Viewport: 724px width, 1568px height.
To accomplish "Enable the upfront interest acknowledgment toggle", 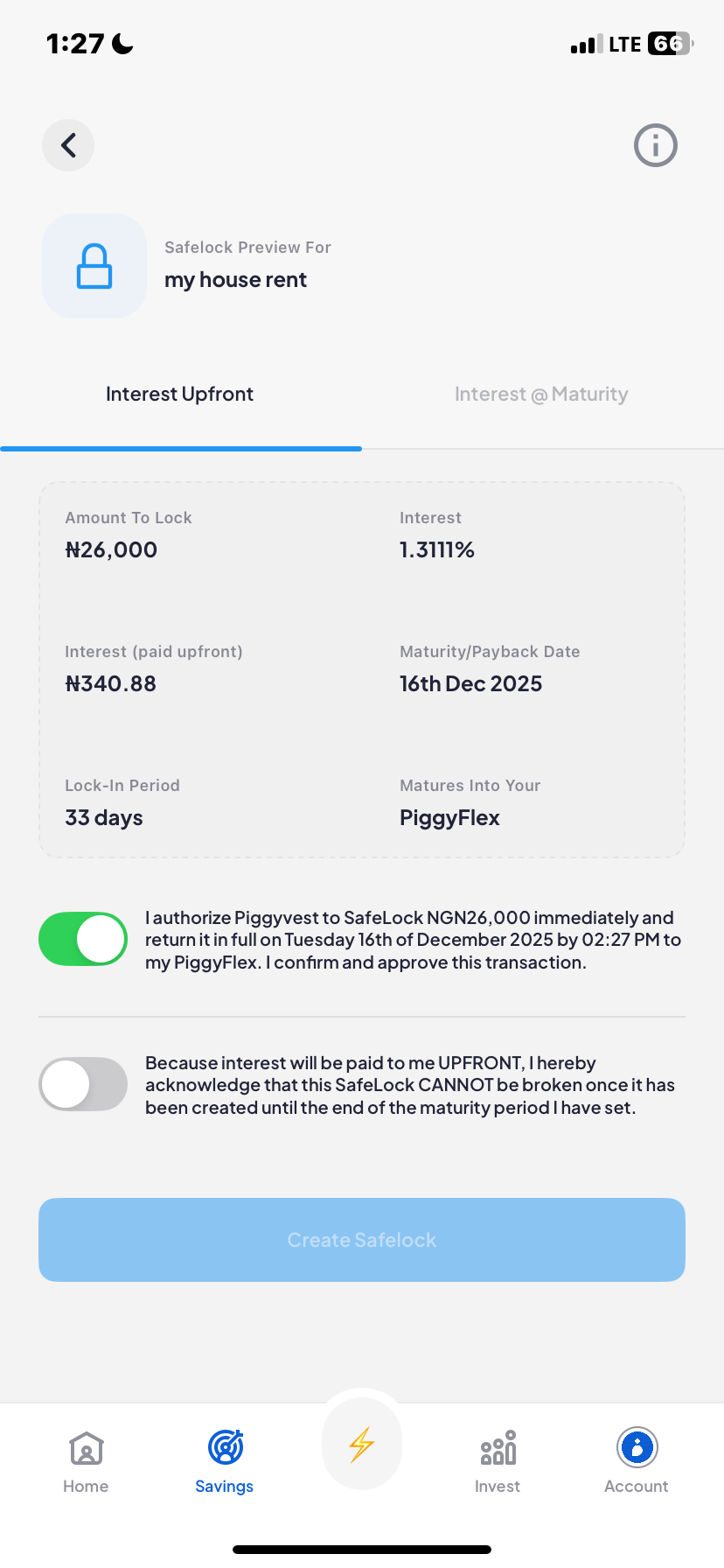I will tap(82, 1083).
